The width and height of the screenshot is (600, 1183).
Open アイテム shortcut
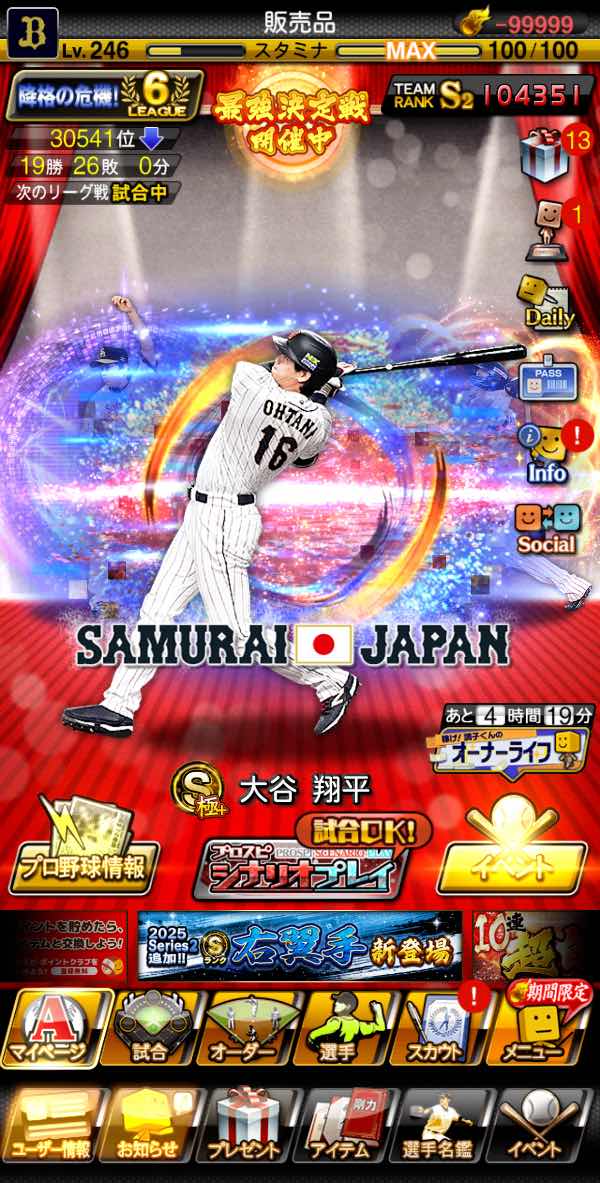coord(343,1123)
